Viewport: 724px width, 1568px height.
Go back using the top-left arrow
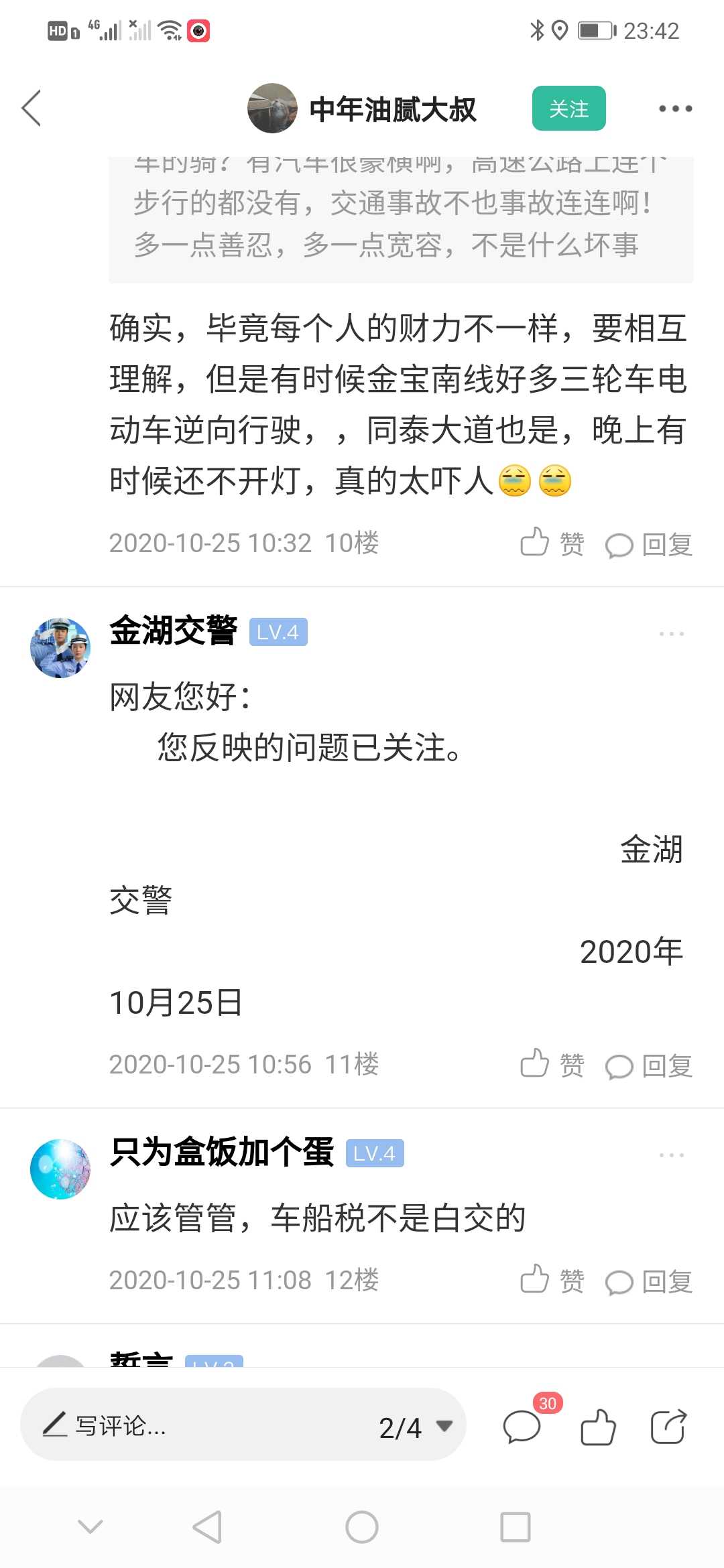tap(32, 108)
